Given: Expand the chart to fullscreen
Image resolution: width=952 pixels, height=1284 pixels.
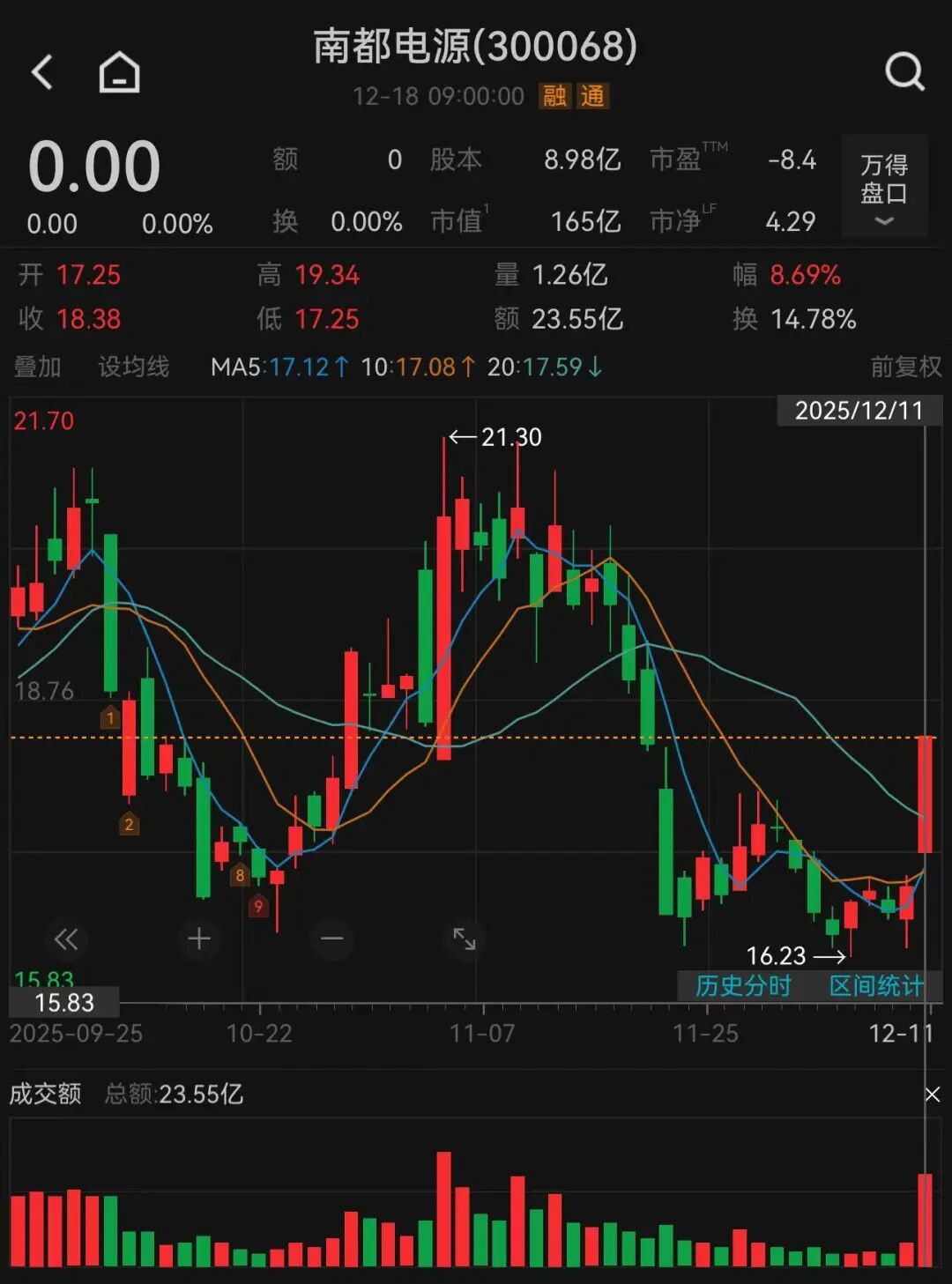Looking at the screenshot, I should [x=465, y=939].
